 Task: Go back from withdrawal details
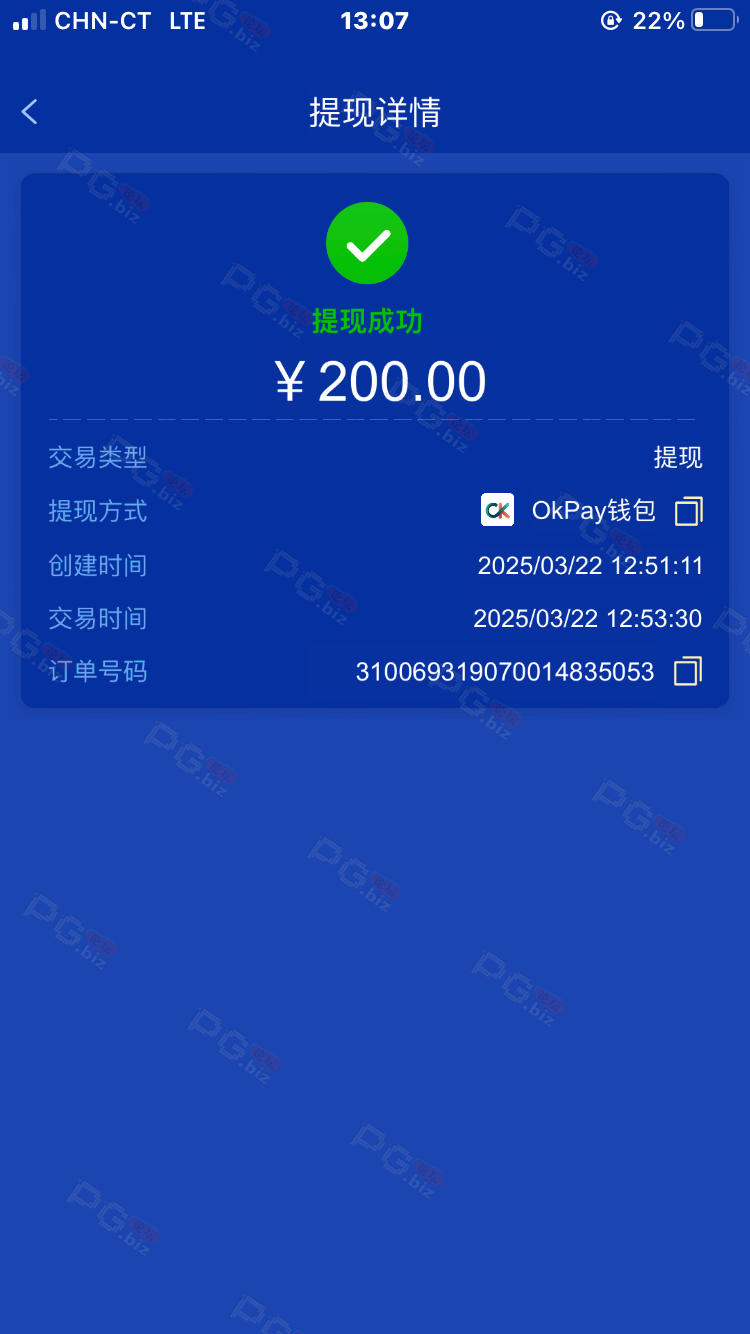[x=30, y=112]
